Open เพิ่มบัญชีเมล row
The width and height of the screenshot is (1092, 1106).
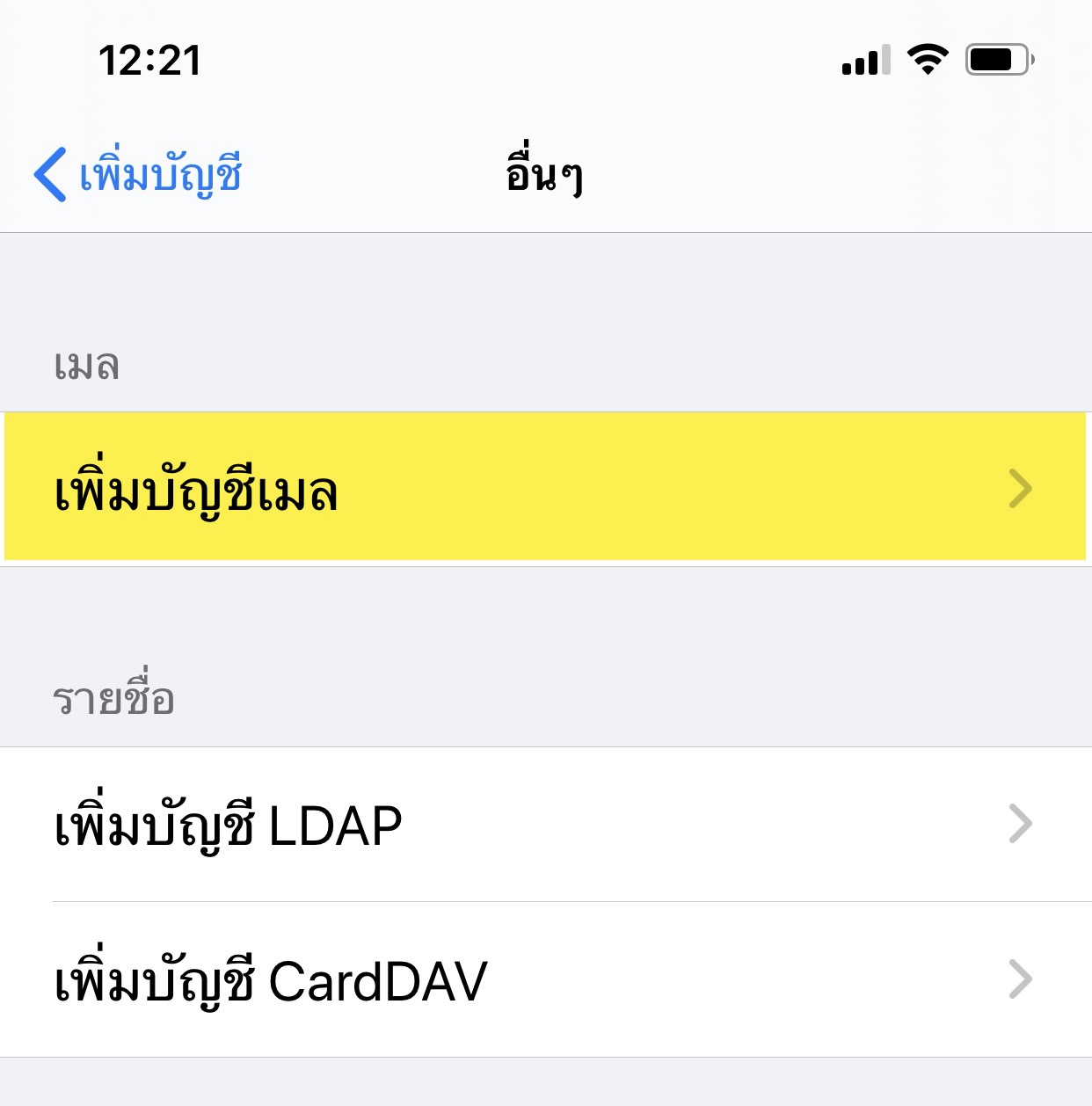tap(545, 489)
